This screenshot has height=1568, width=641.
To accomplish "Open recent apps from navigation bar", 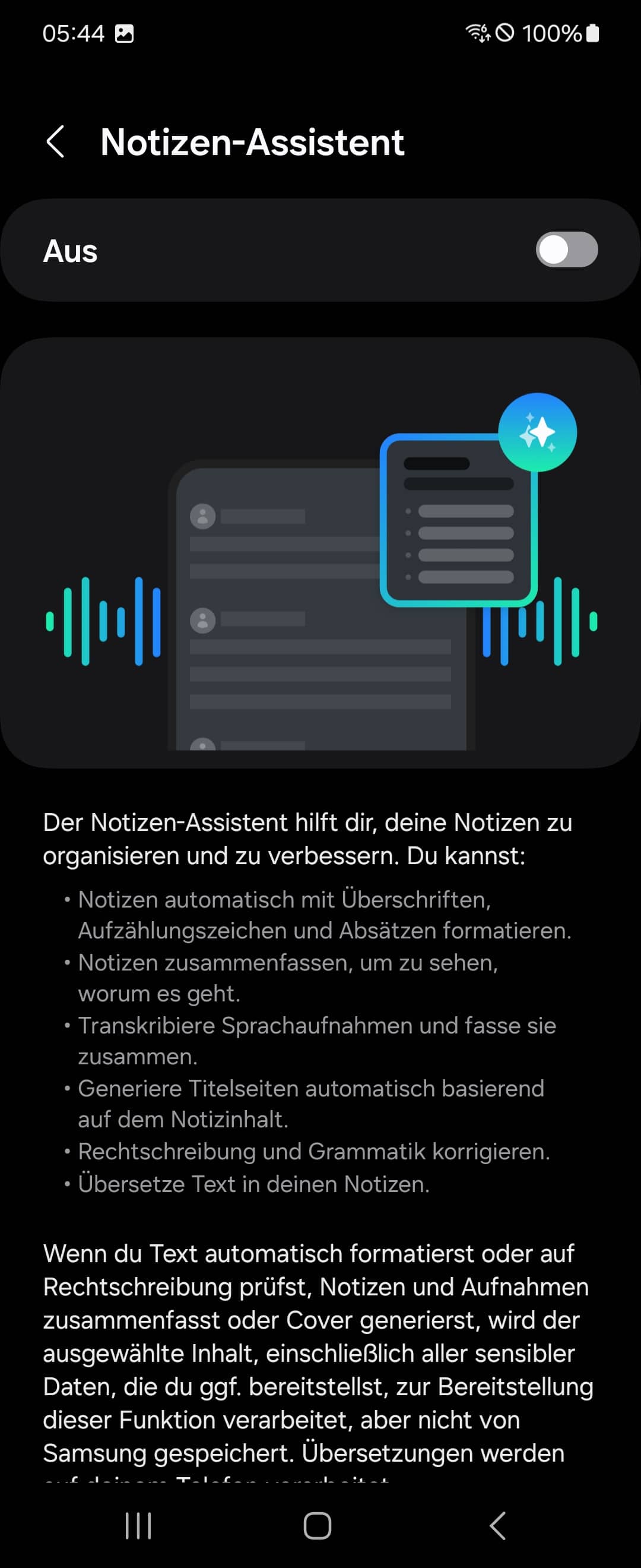I will pos(138,1525).
